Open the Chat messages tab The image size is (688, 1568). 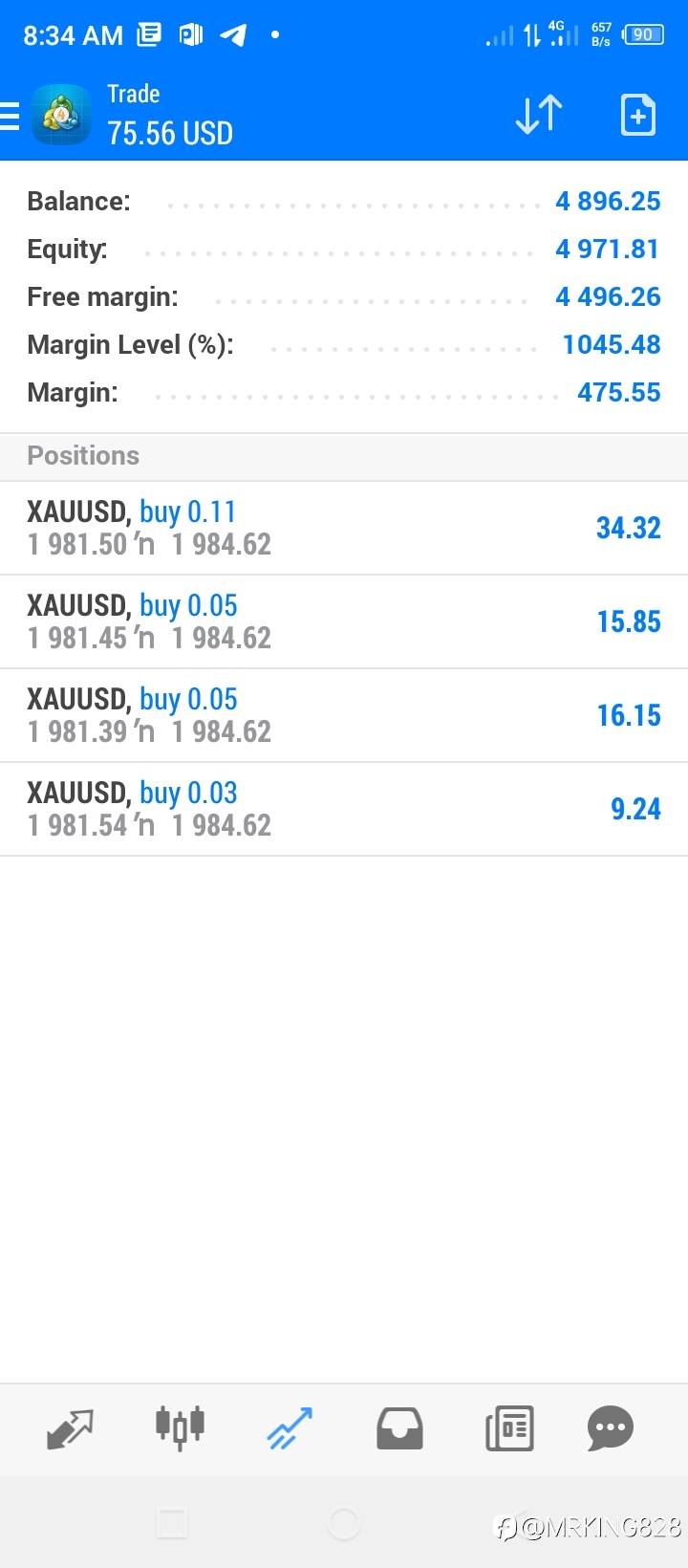coord(611,1429)
